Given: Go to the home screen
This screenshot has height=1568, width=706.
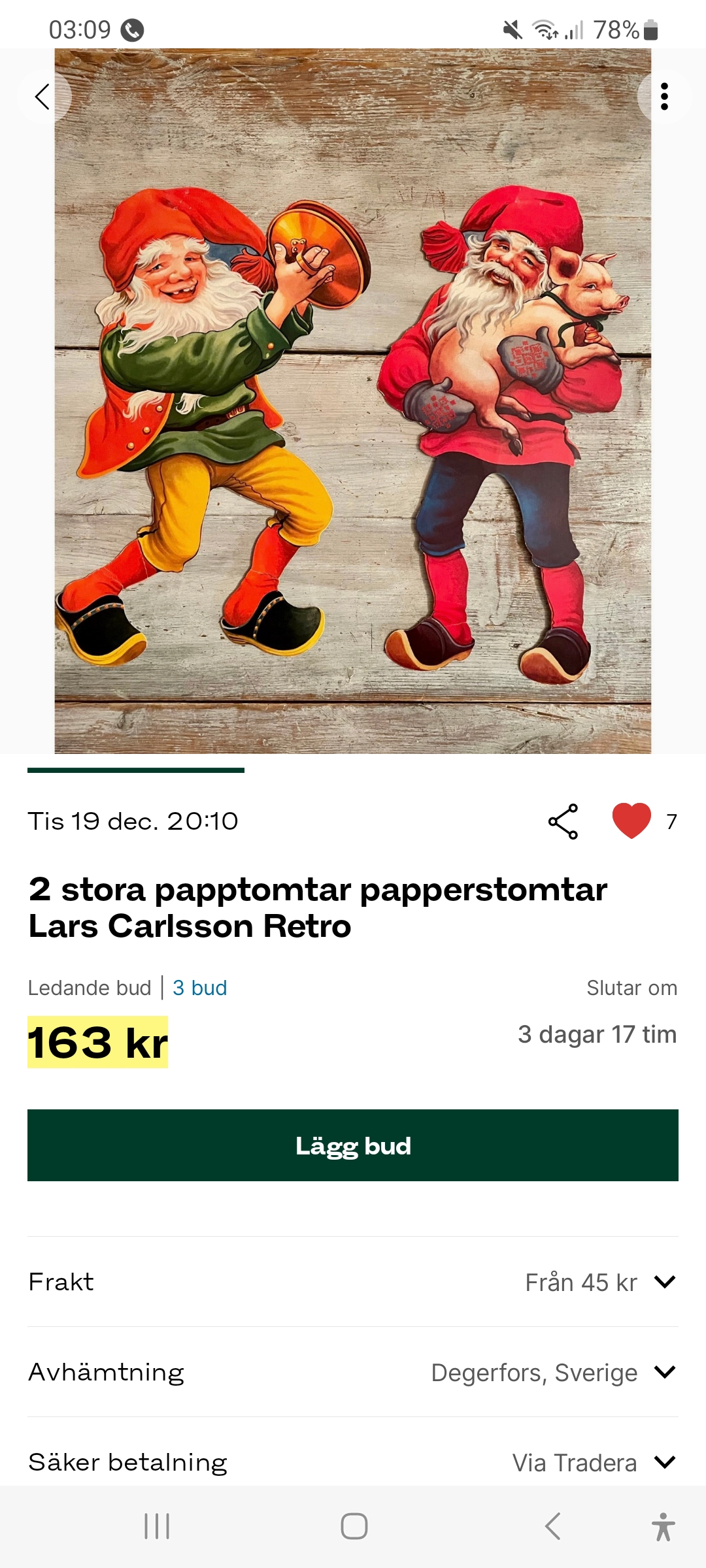Looking at the screenshot, I should point(354,1526).
